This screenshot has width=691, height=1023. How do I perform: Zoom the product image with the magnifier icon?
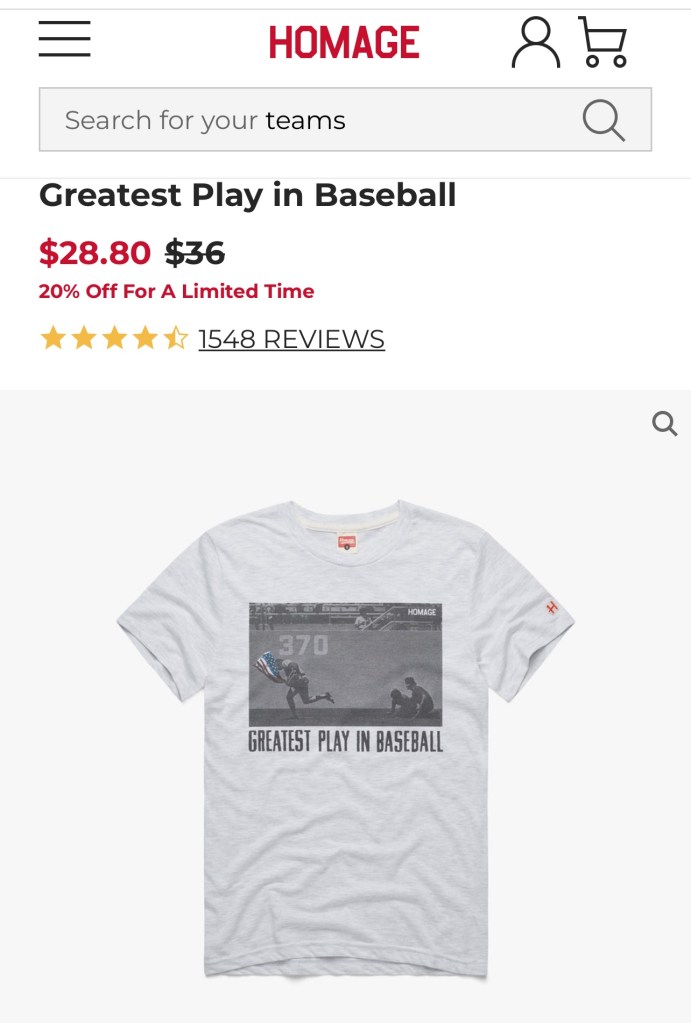tap(664, 424)
